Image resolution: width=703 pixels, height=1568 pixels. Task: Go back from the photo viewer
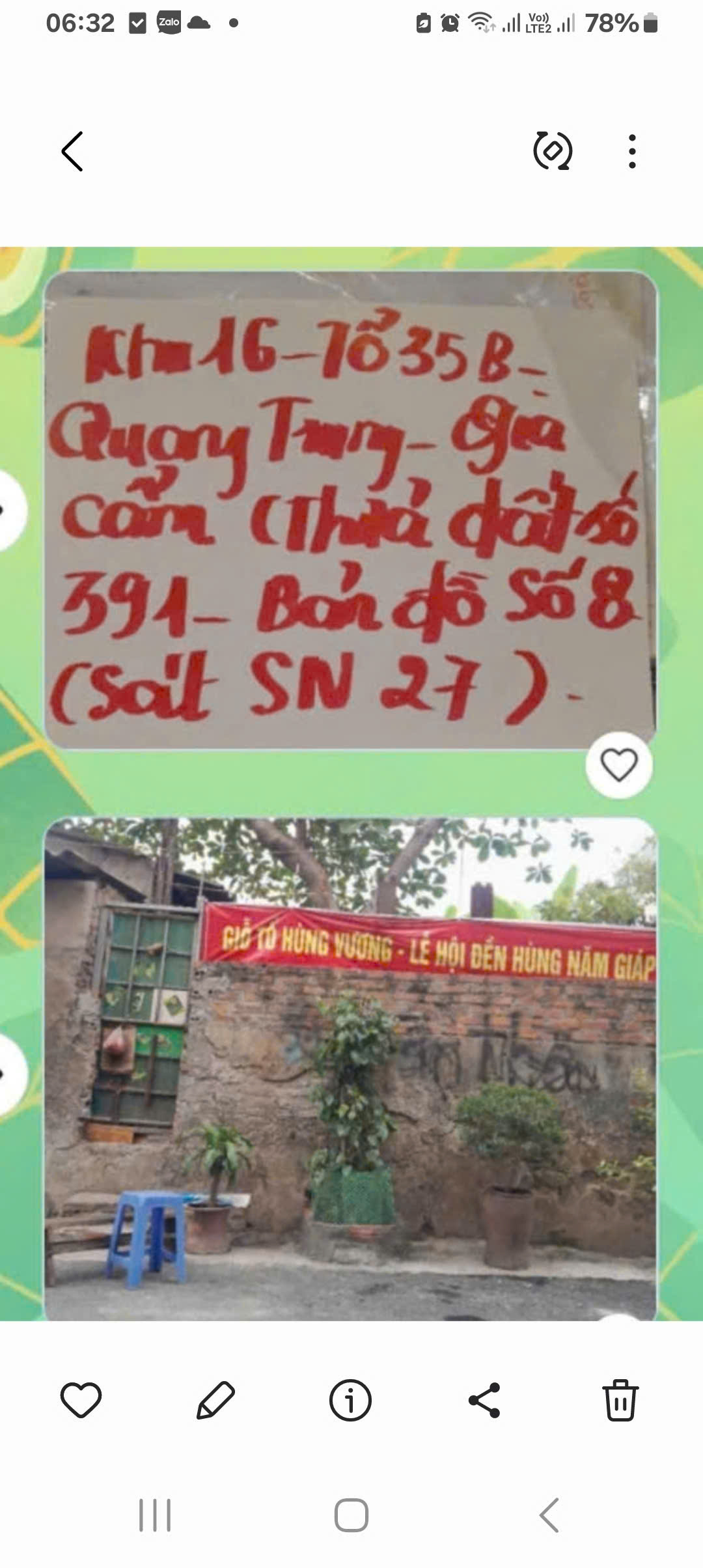(x=72, y=152)
